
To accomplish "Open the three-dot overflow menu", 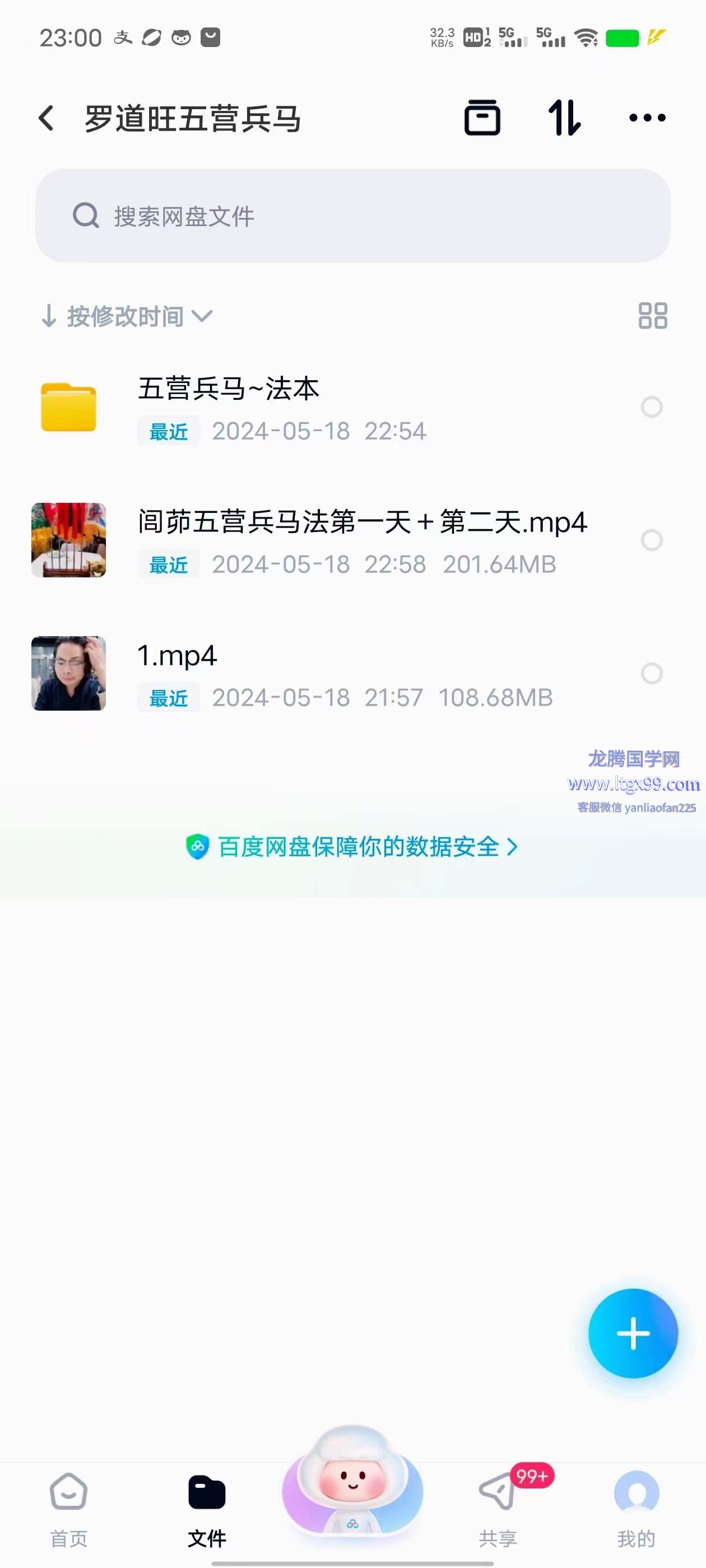I will pos(647,118).
